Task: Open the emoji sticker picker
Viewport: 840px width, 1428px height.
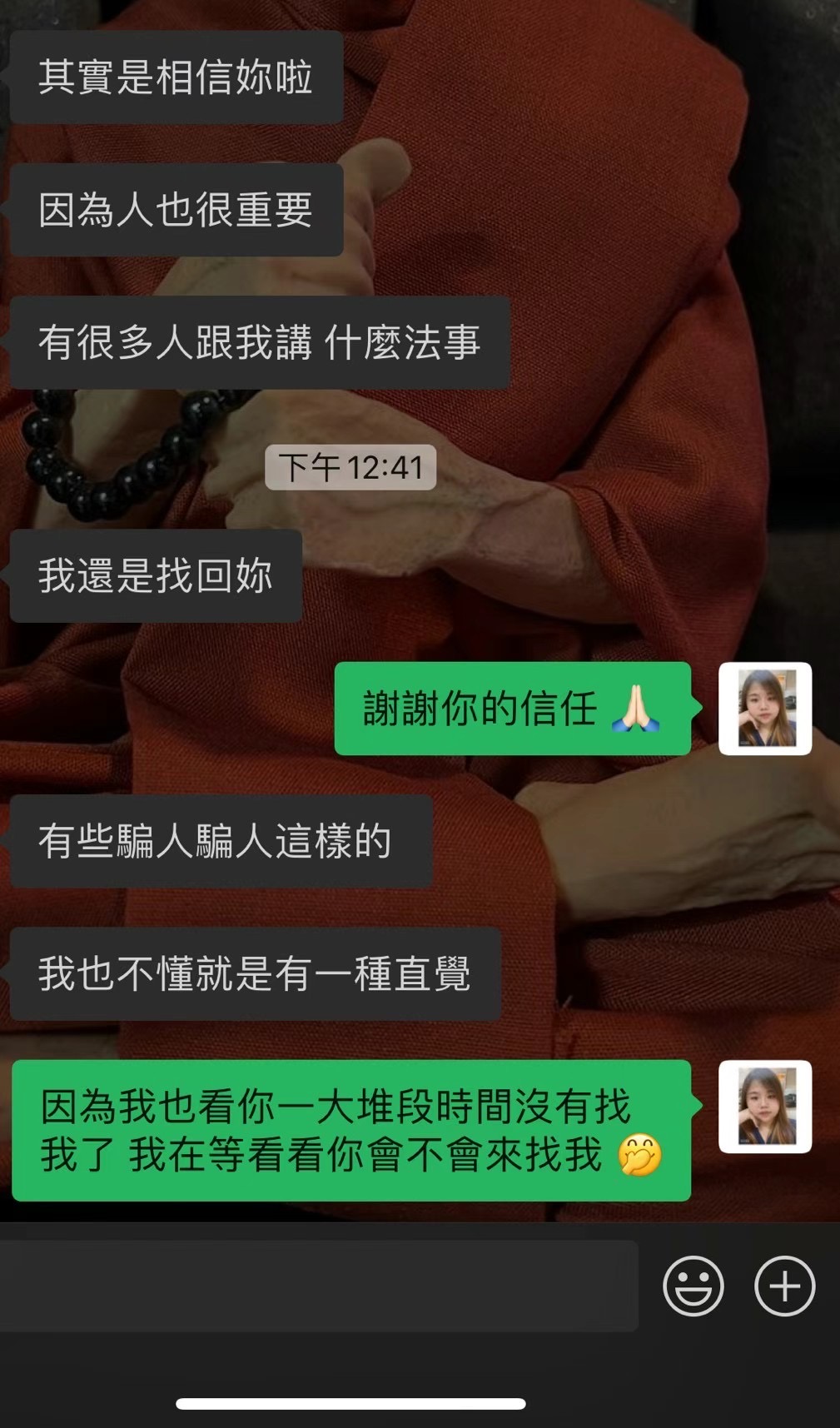Action: [693, 1286]
